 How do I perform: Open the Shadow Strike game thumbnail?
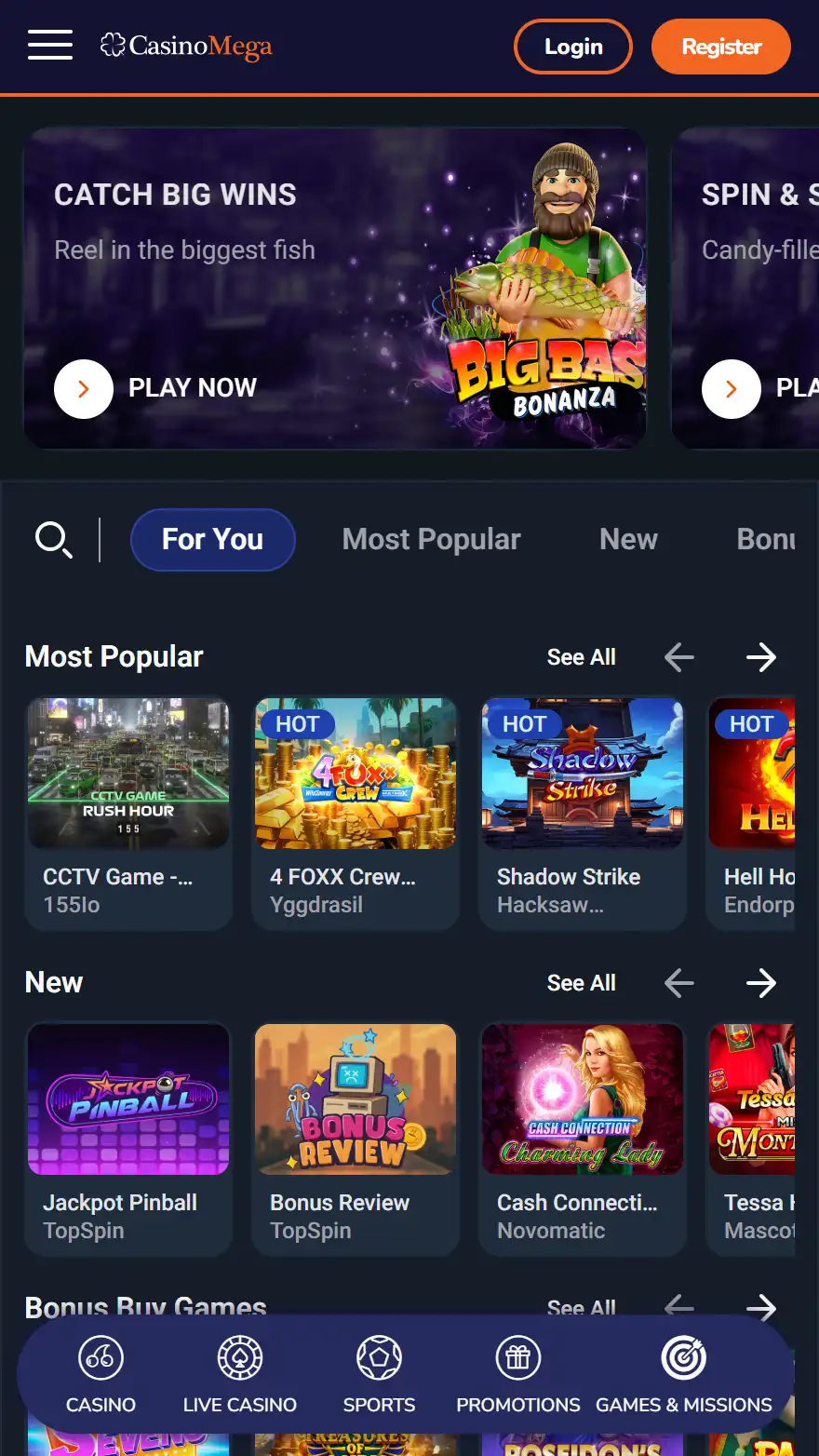(x=582, y=773)
